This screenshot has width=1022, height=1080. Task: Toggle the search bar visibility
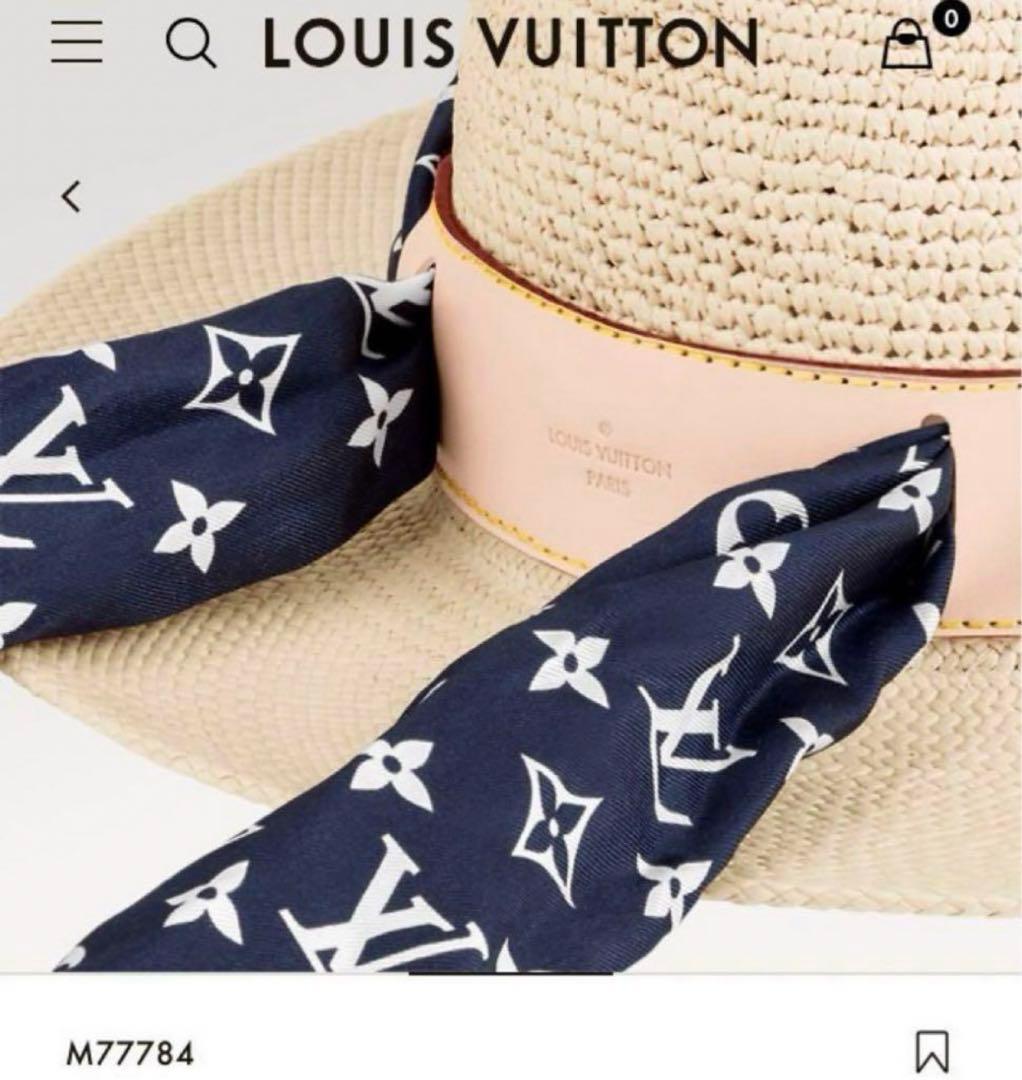tap(190, 42)
